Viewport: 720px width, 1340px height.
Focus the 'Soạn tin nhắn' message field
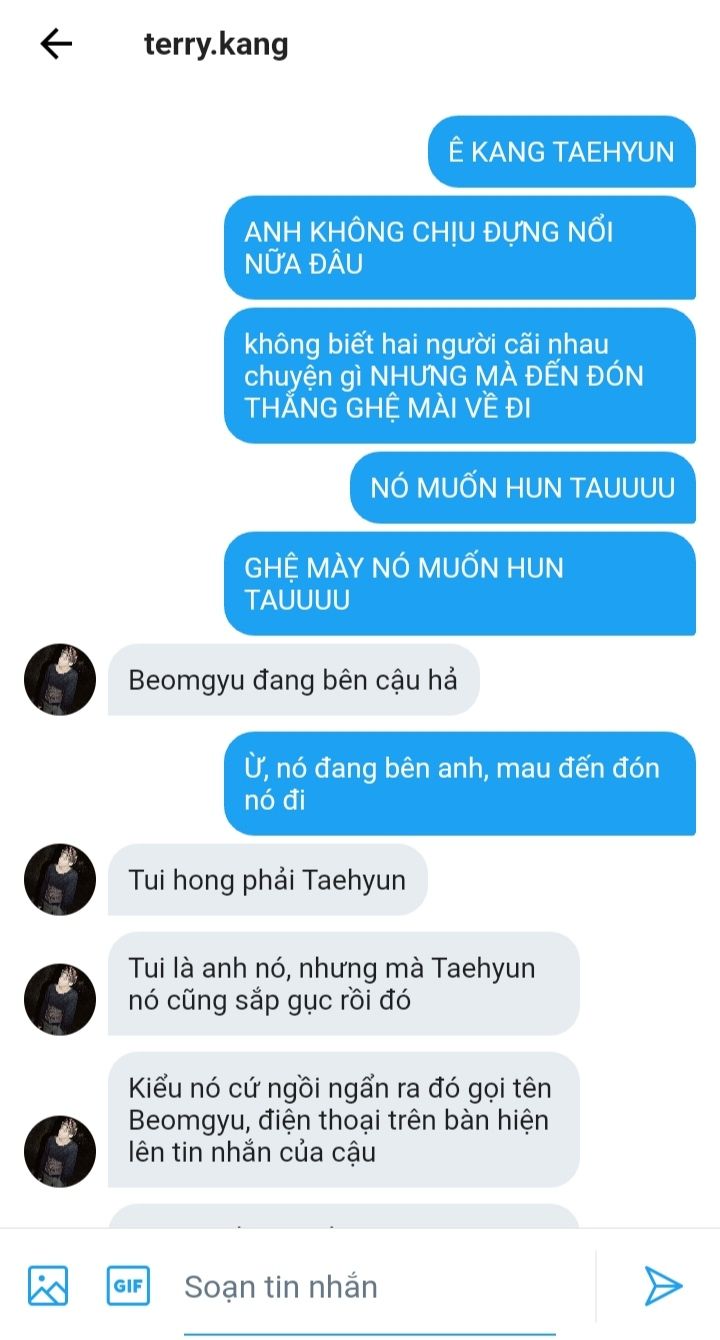[370, 1286]
